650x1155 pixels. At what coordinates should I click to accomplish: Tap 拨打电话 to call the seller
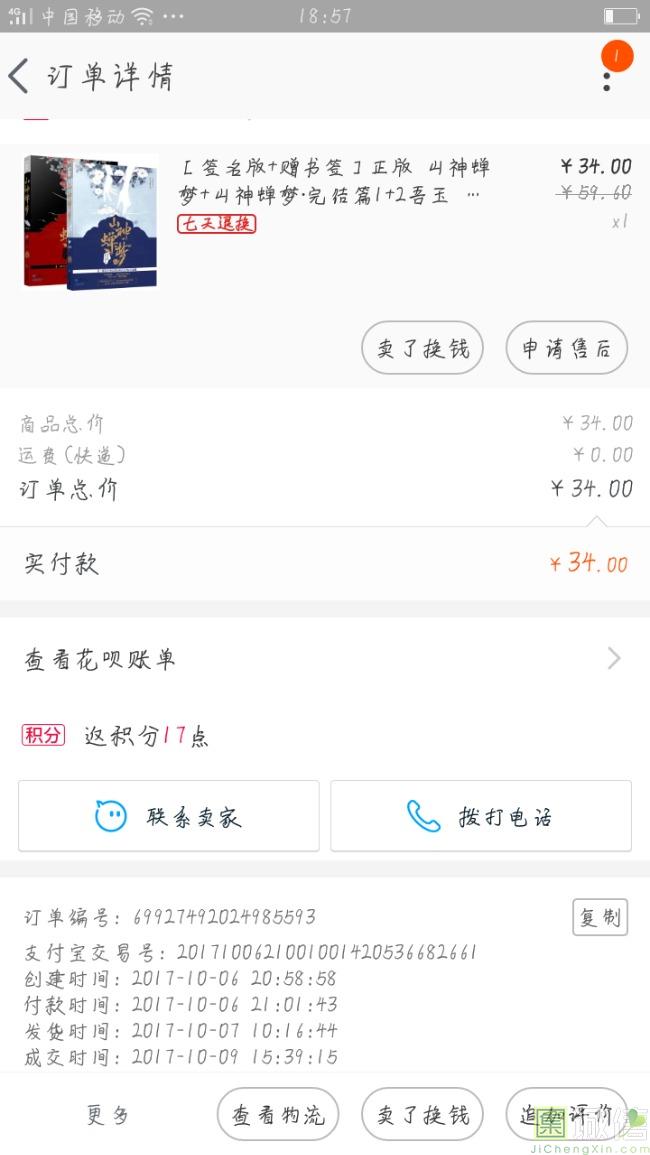point(481,816)
